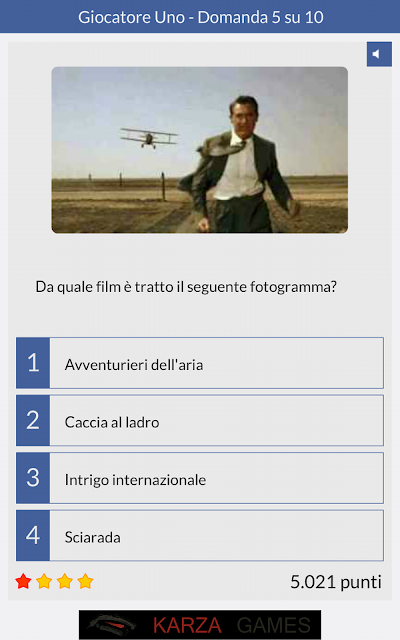400x640 pixels.
Task: Choose answer Caccia al ladro
Action: tap(200, 420)
